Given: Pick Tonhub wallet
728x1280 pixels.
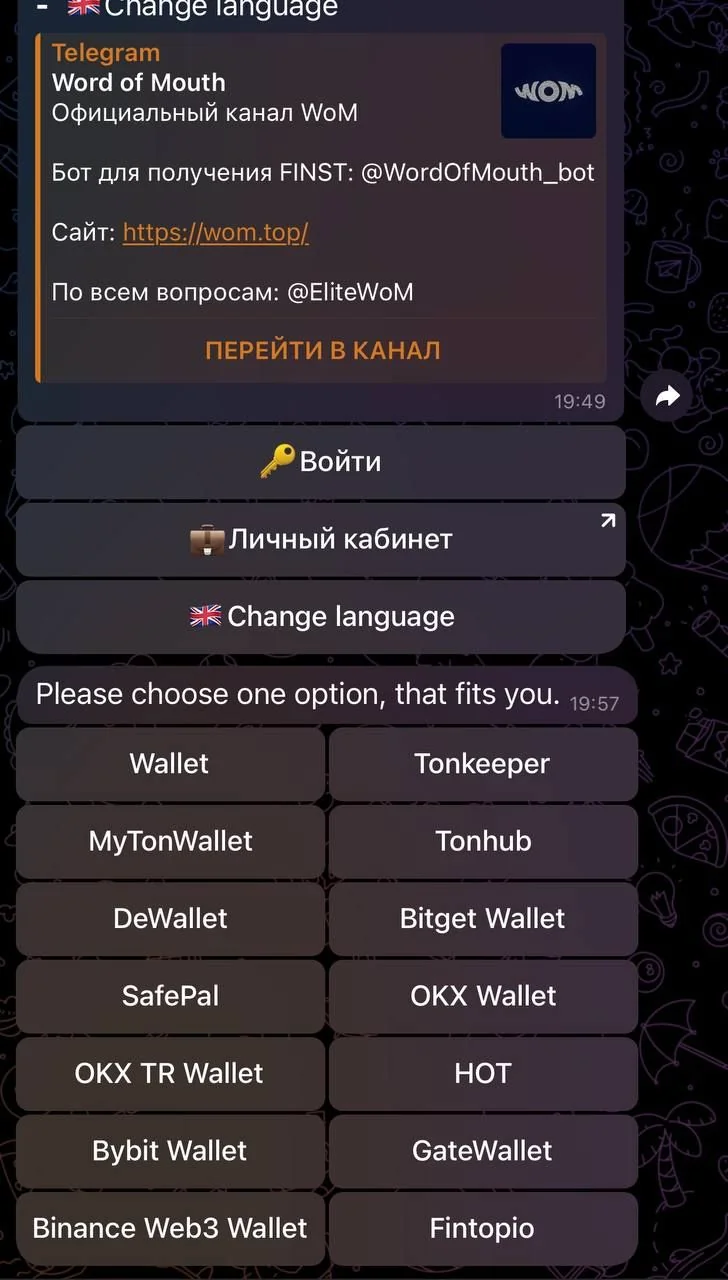Looking at the screenshot, I should click(x=483, y=841).
